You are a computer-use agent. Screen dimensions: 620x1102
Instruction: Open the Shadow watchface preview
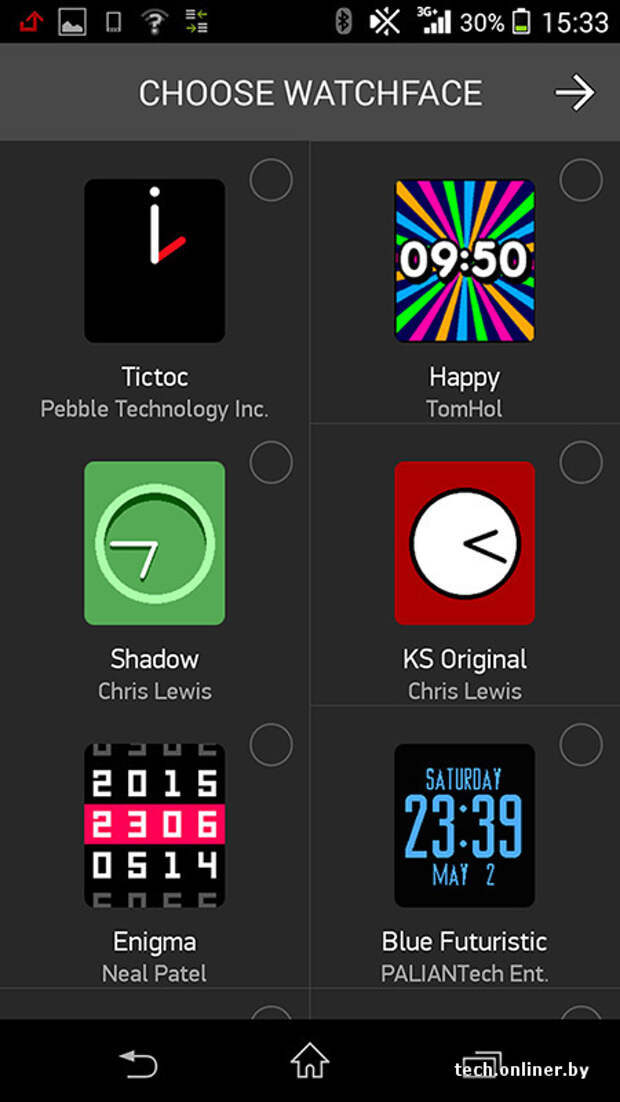[x=155, y=543]
